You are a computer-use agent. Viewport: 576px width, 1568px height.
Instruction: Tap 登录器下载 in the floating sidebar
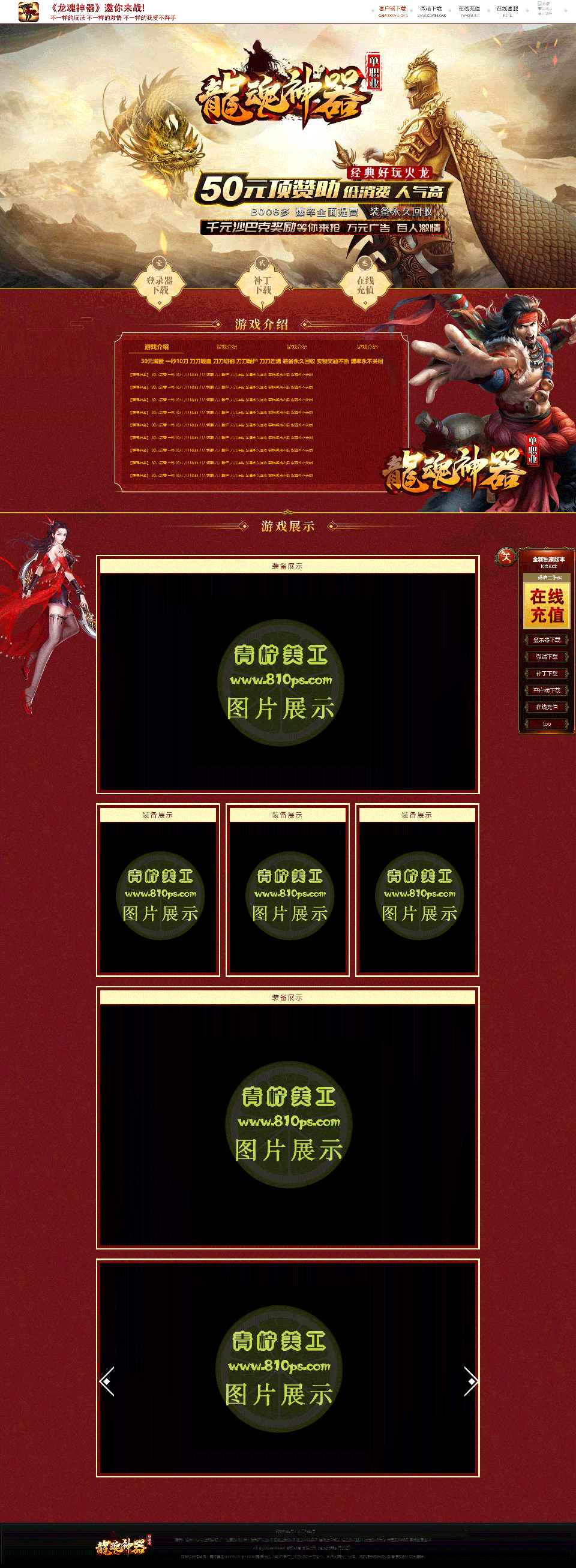coord(547,640)
